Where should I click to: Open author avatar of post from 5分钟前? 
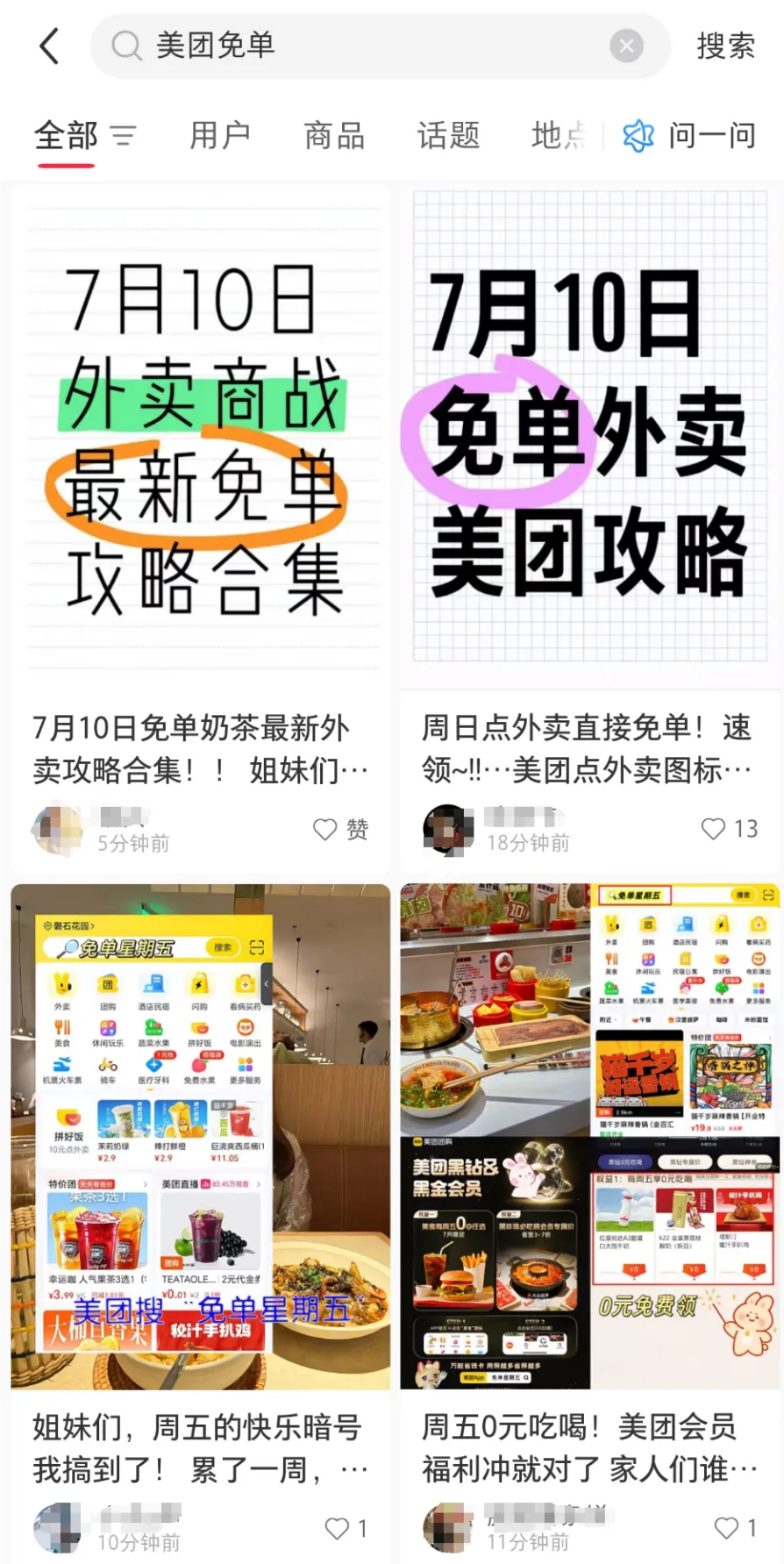click(58, 829)
